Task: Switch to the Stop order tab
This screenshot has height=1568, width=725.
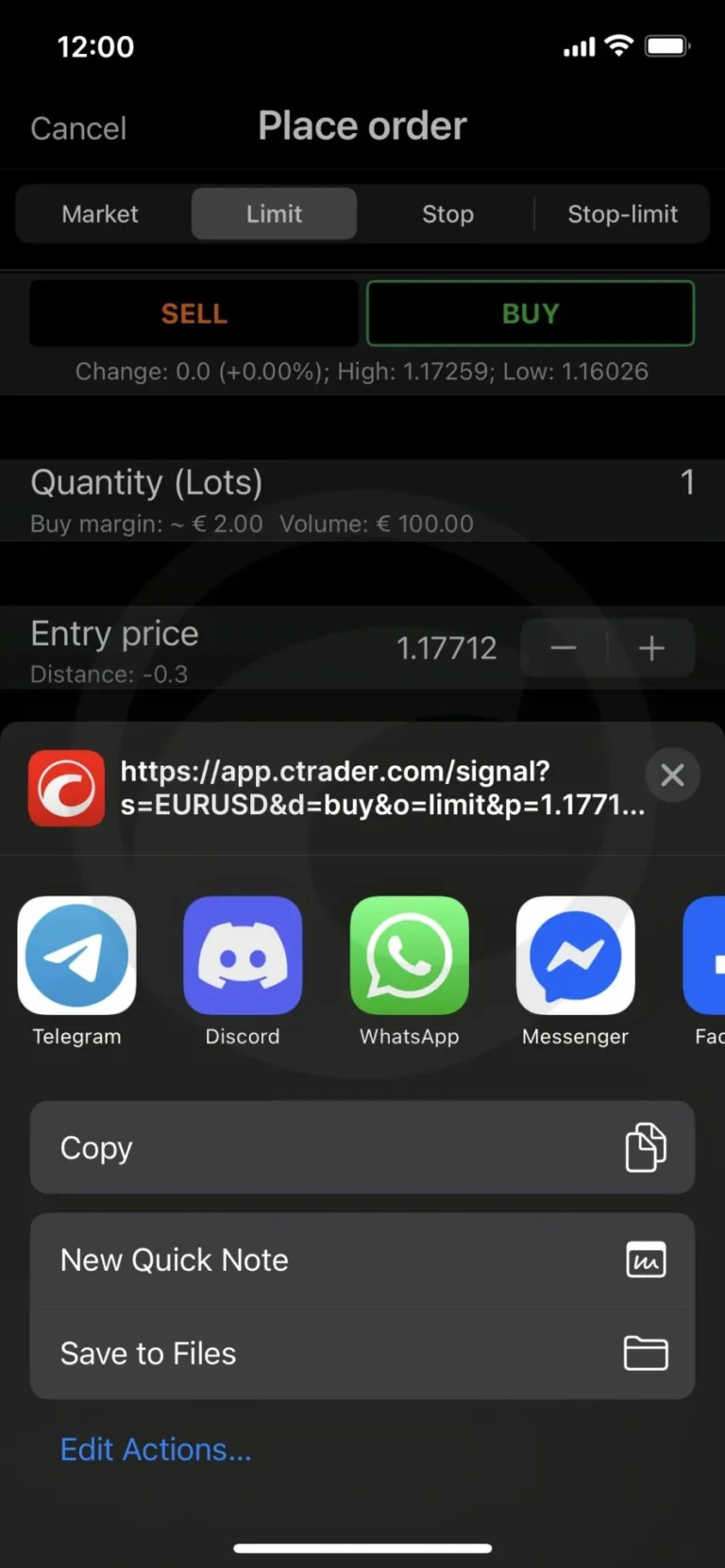Action: pos(447,213)
